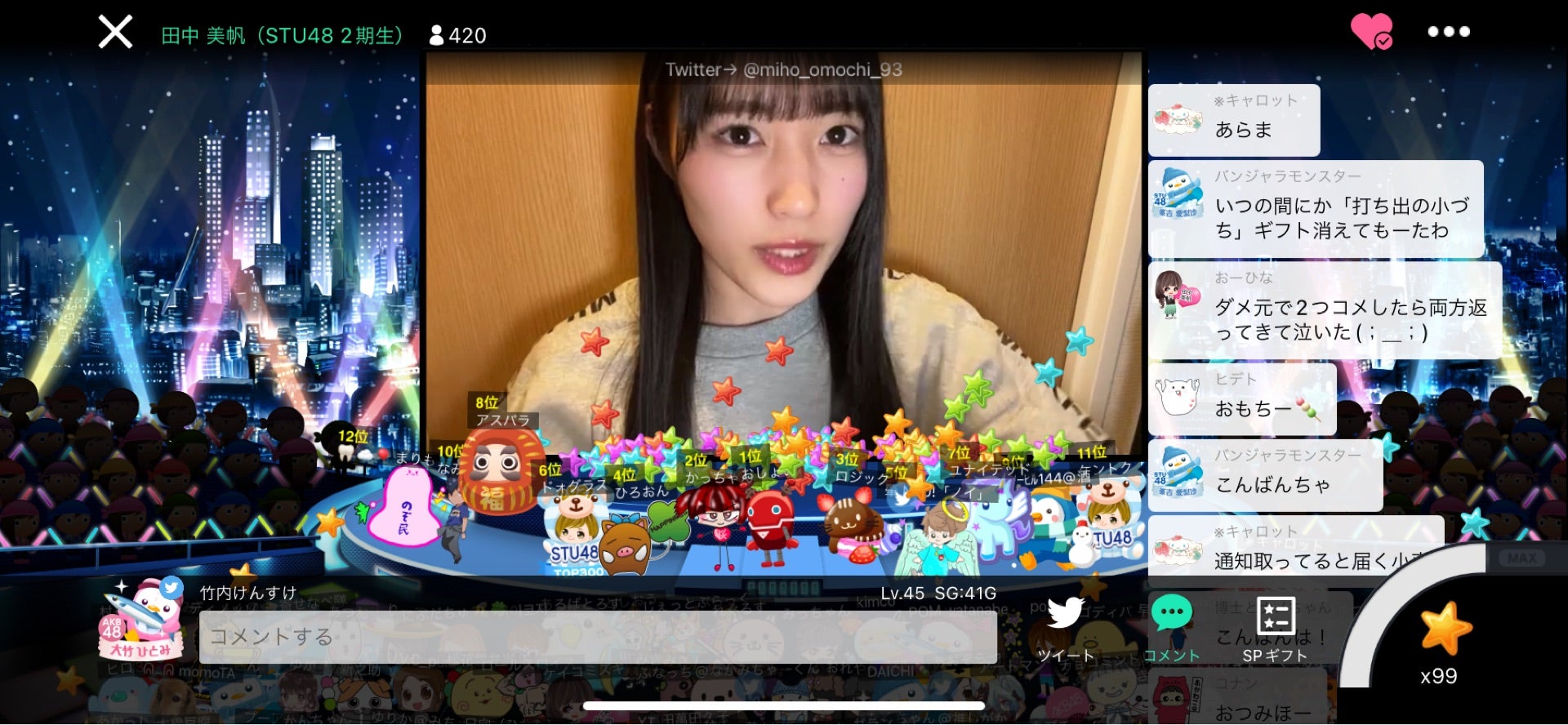Throw the yellow star gift x99
This screenshot has height=725, width=1568.
click(1445, 630)
